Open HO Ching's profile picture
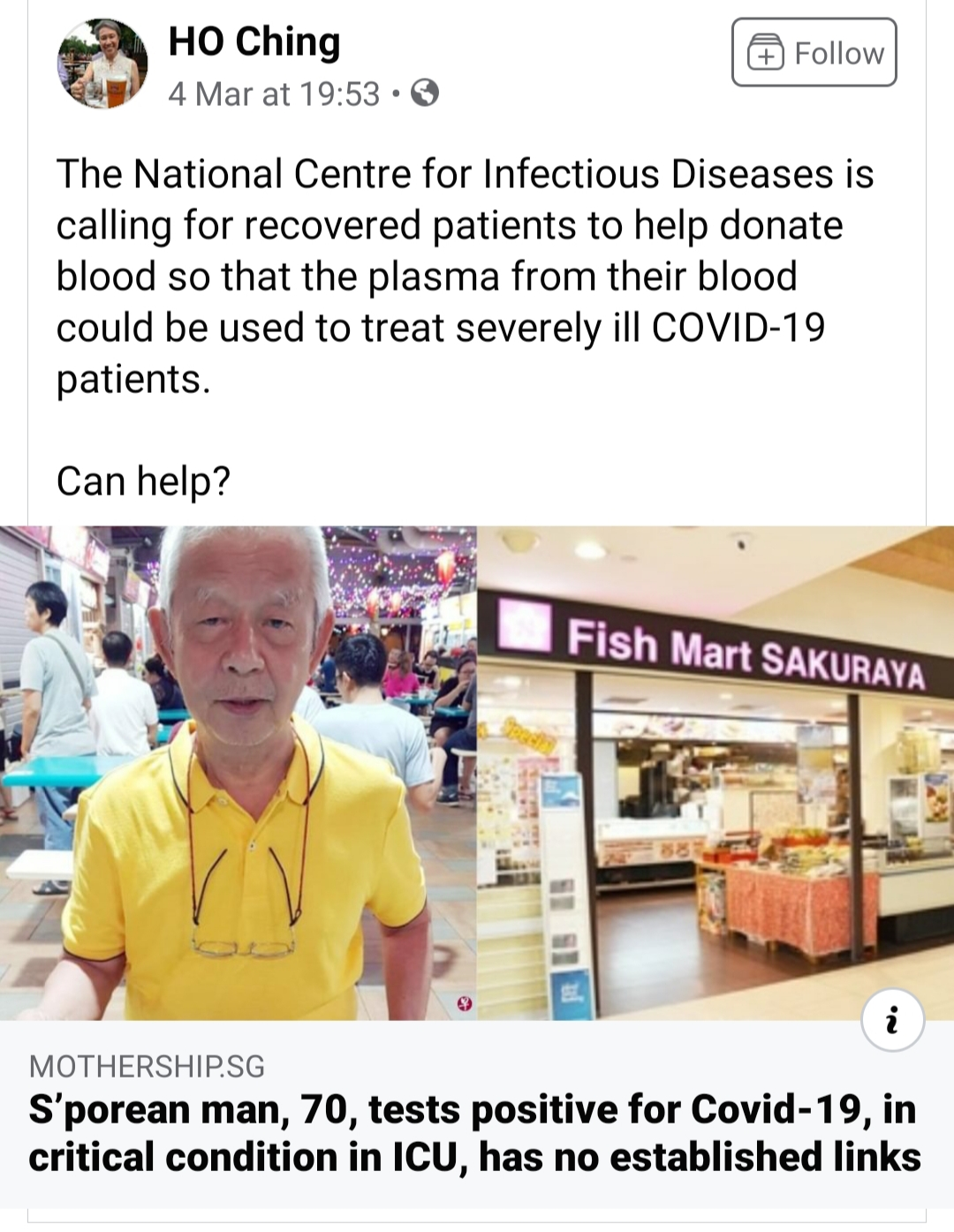This screenshot has width=954, height=1232. pos(102,64)
